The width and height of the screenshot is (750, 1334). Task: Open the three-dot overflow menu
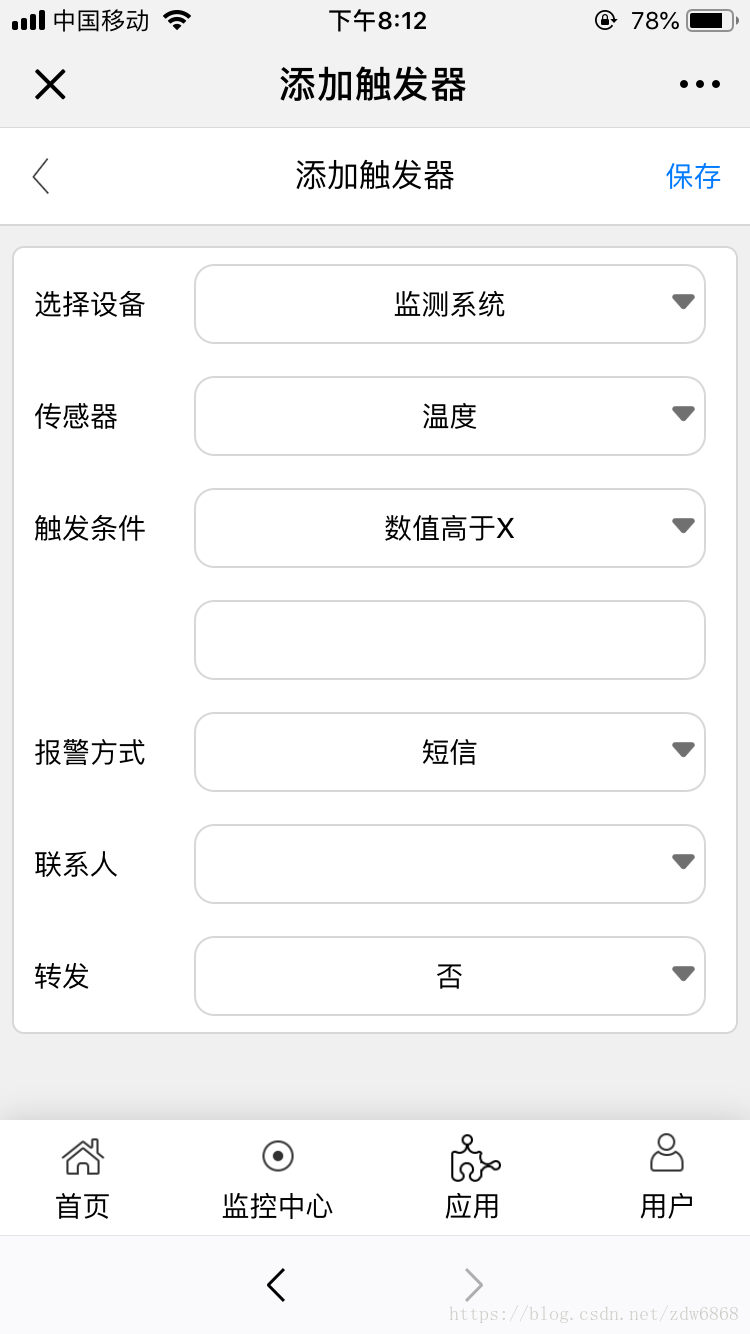[x=700, y=84]
